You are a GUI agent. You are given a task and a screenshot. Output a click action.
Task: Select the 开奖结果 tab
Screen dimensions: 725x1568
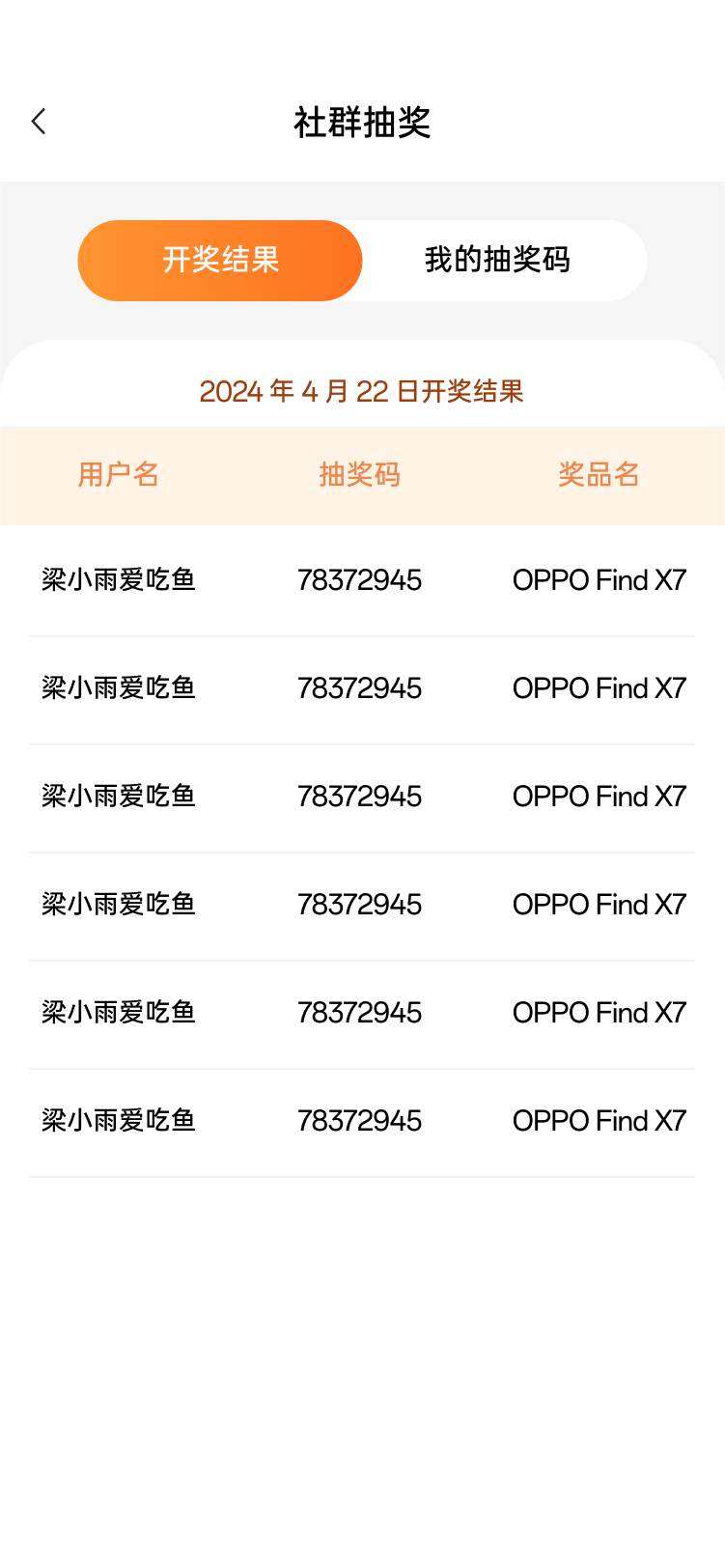point(220,261)
